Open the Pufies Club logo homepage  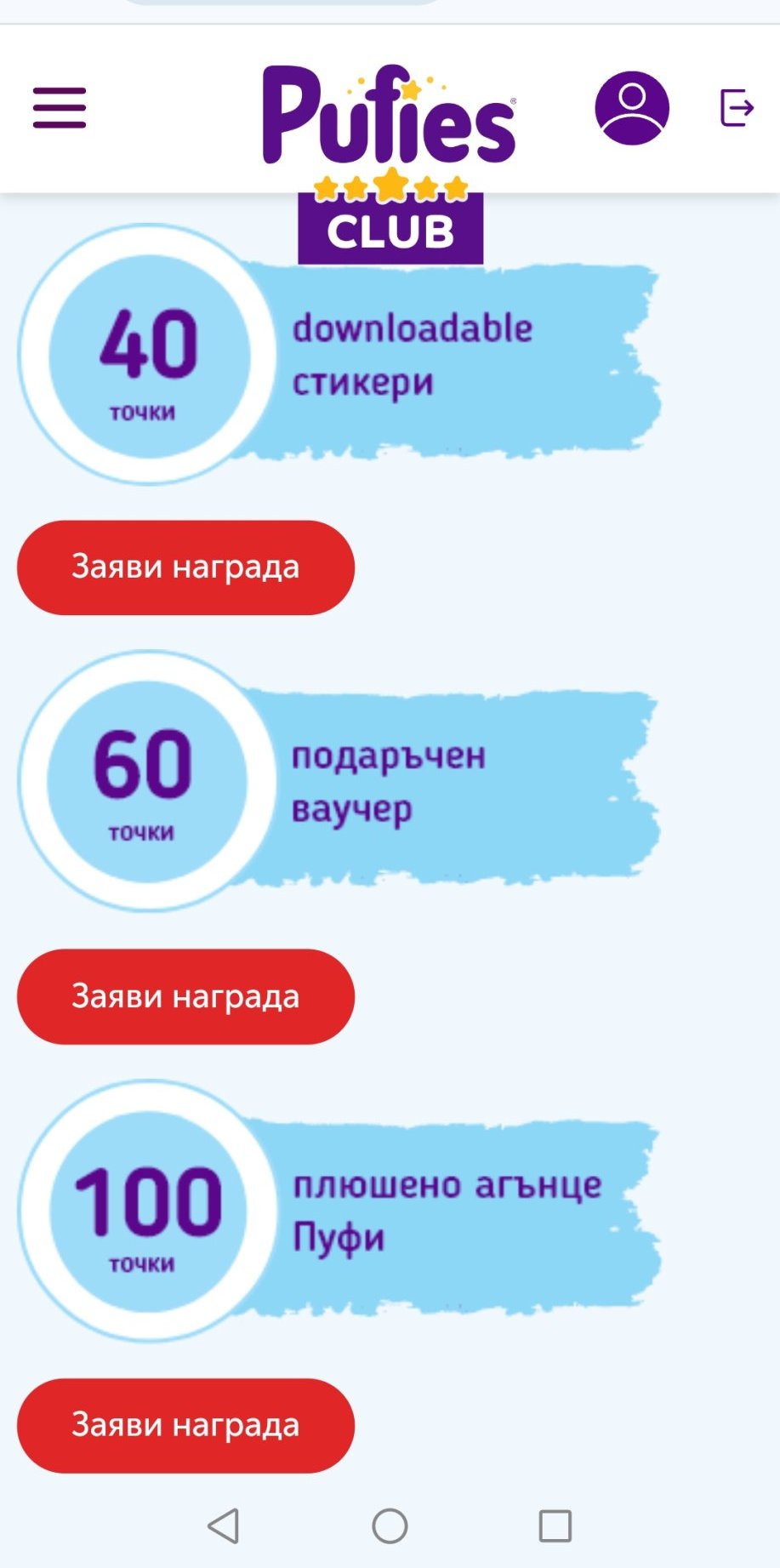click(x=390, y=163)
